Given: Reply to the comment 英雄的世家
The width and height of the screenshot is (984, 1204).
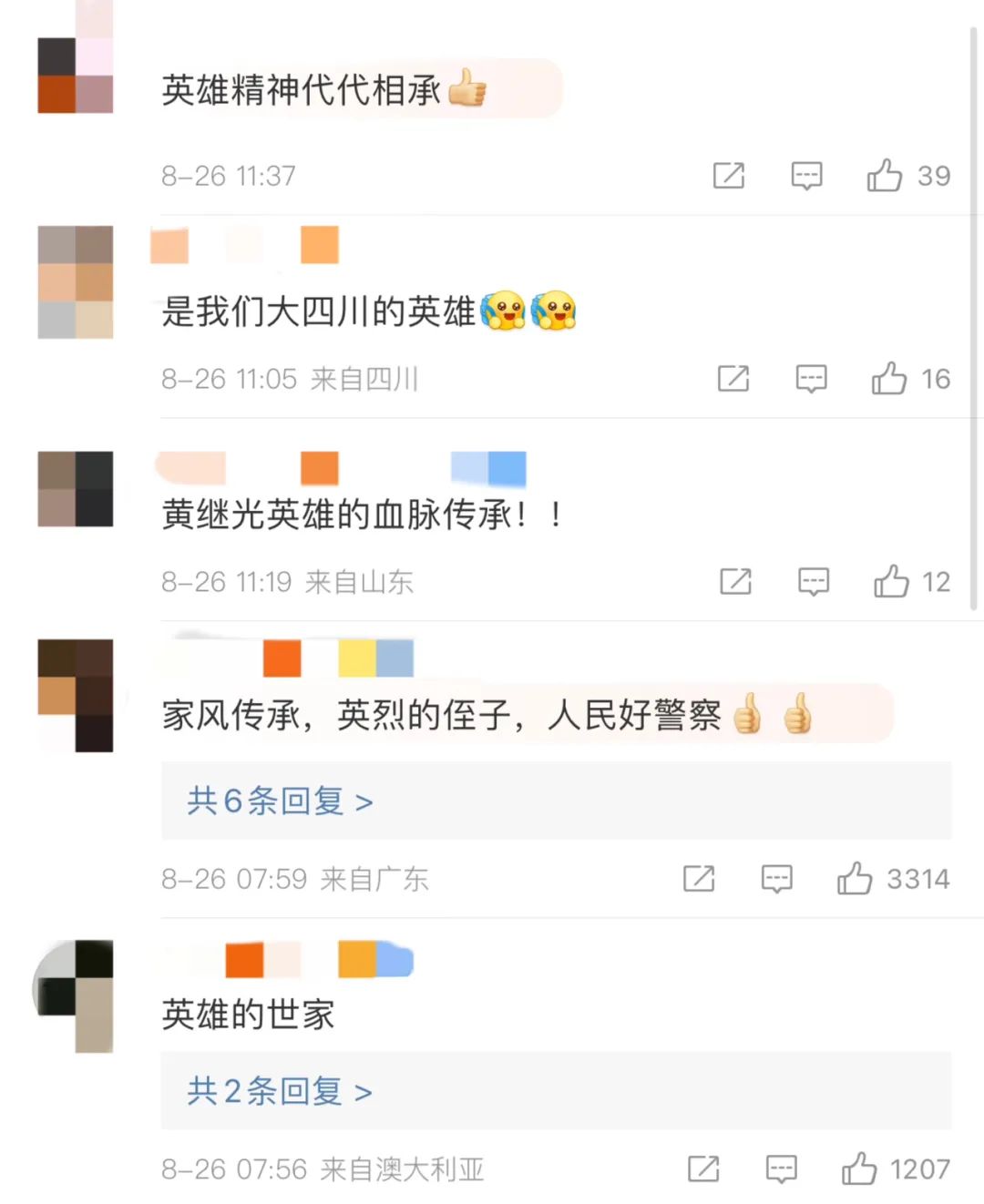Looking at the screenshot, I should click(x=781, y=1168).
